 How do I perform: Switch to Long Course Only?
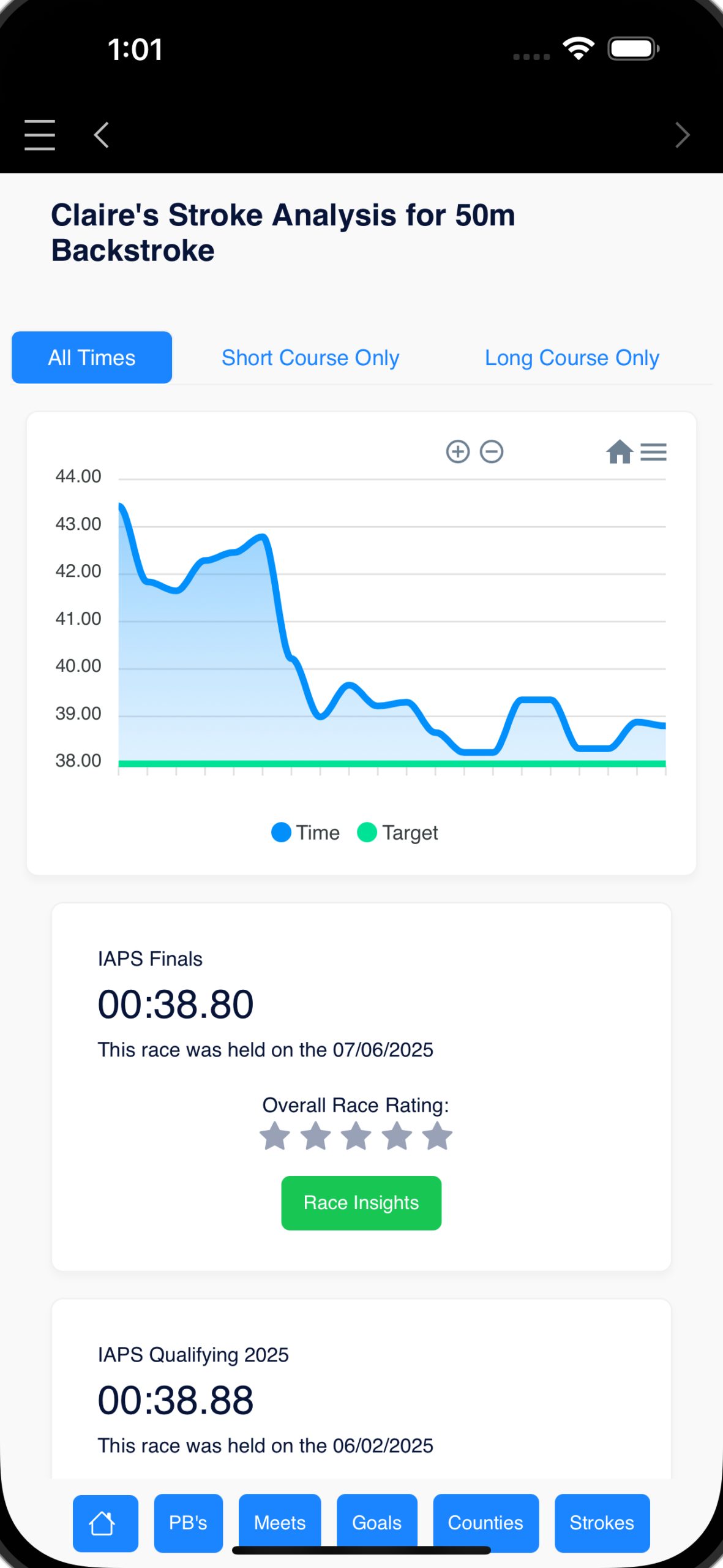tap(572, 358)
